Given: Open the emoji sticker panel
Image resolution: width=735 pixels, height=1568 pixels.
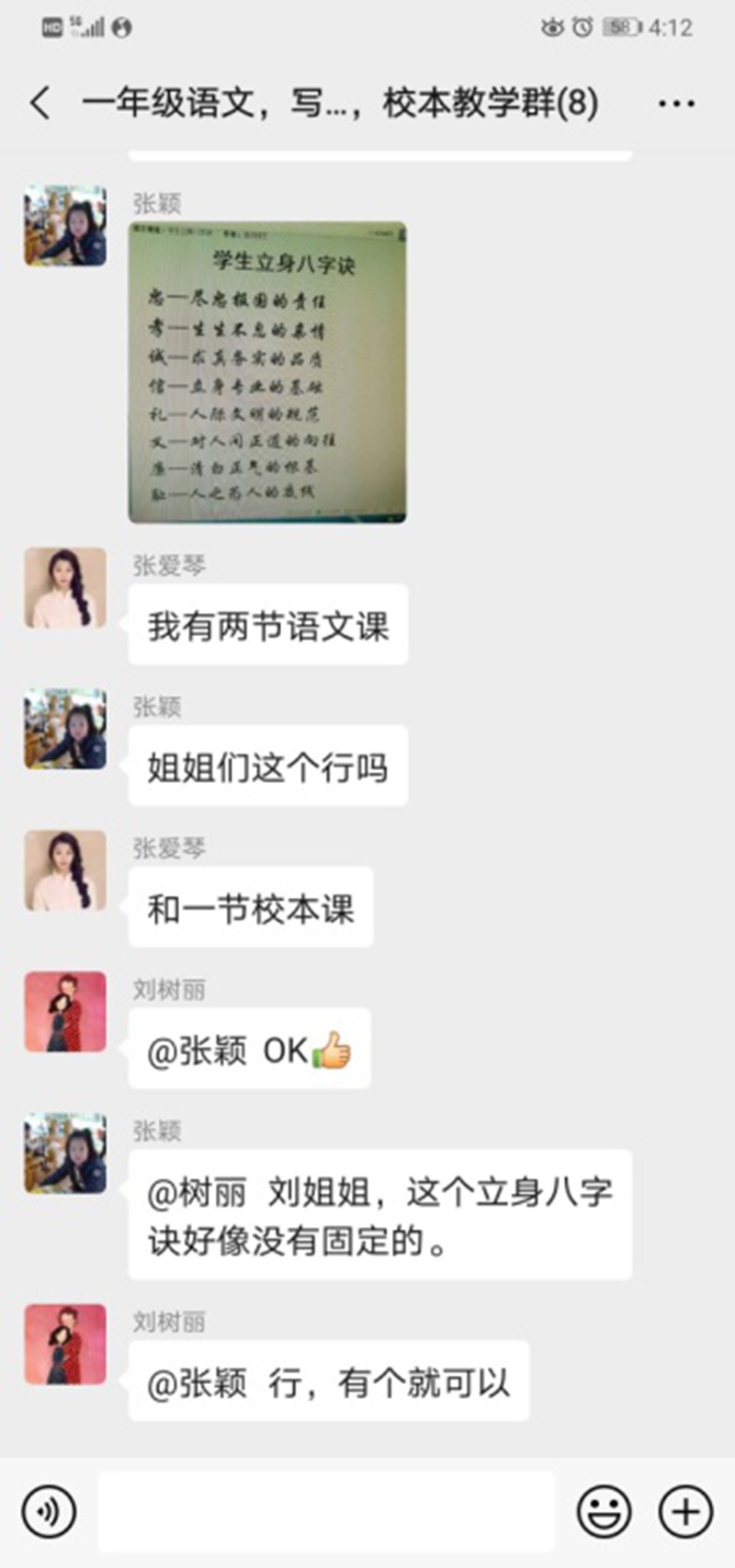Looking at the screenshot, I should click(604, 1511).
